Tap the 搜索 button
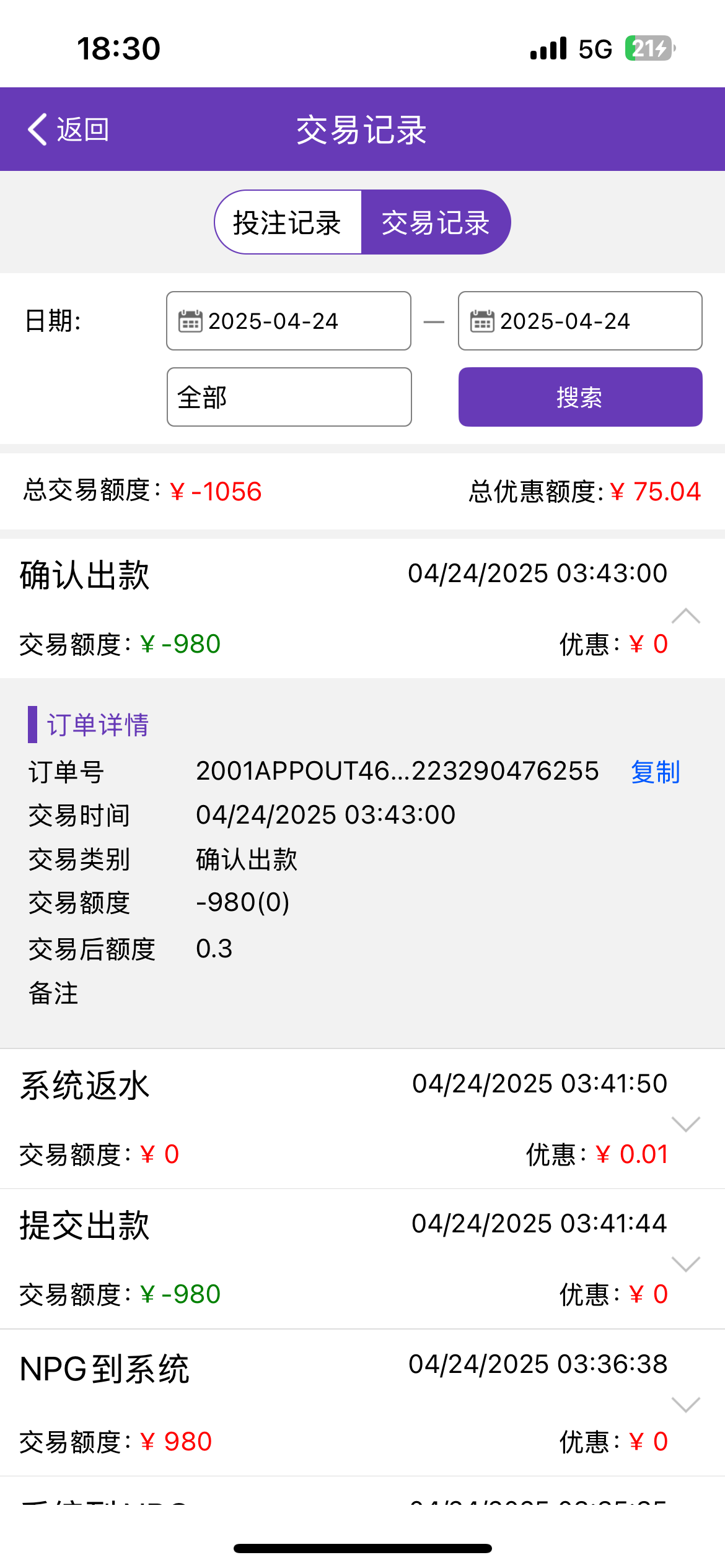 [580, 397]
